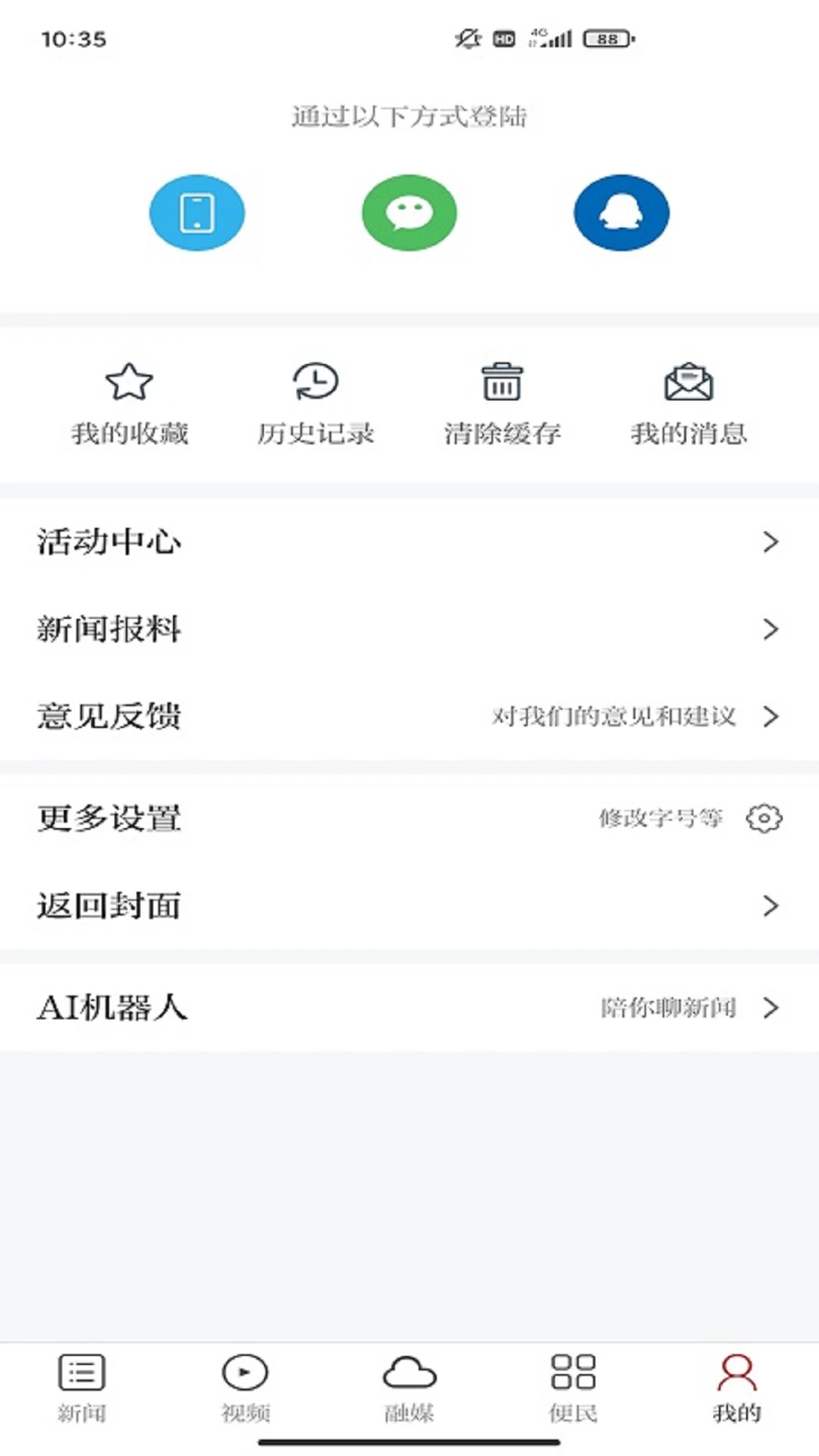
Task: Log in with phone number icon
Action: (197, 213)
